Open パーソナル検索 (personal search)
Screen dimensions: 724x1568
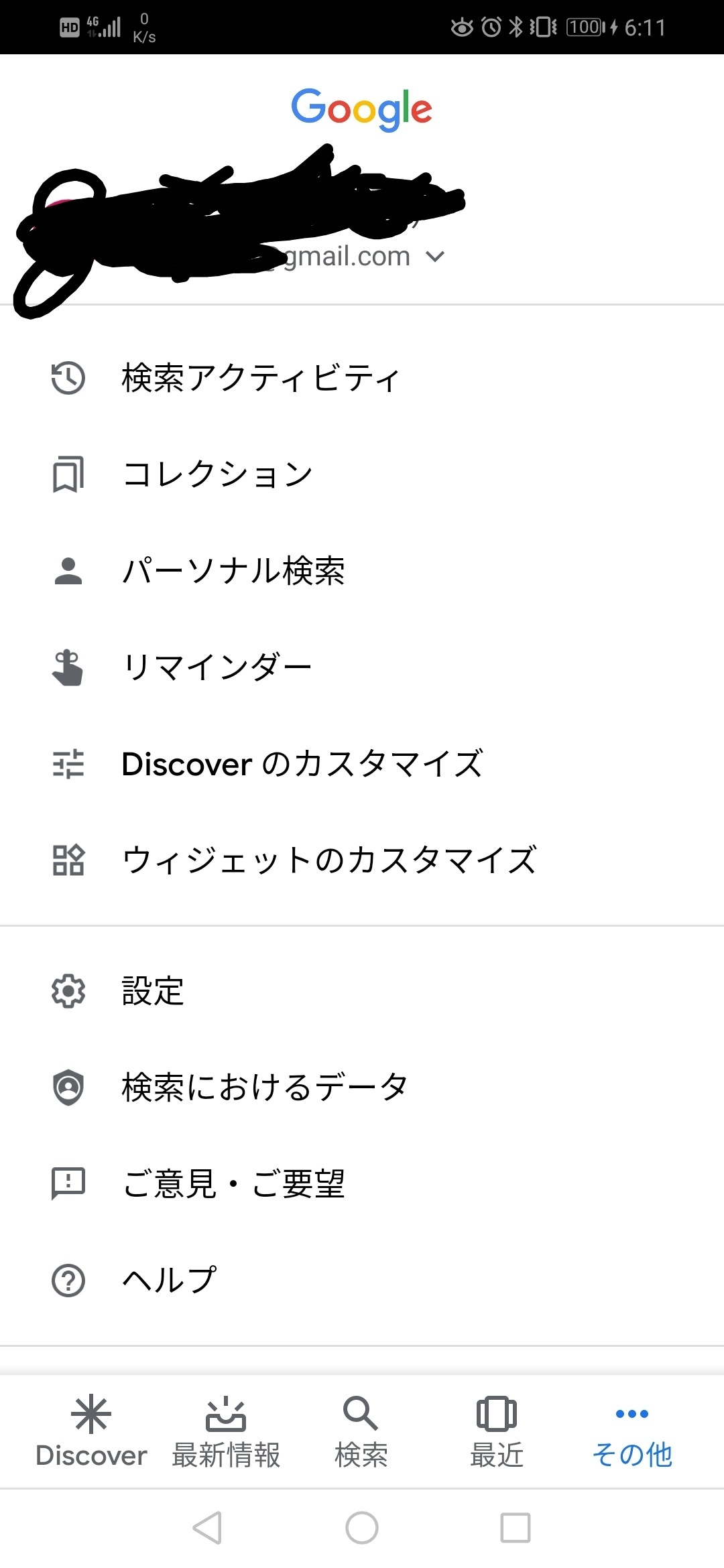tap(233, 571)
